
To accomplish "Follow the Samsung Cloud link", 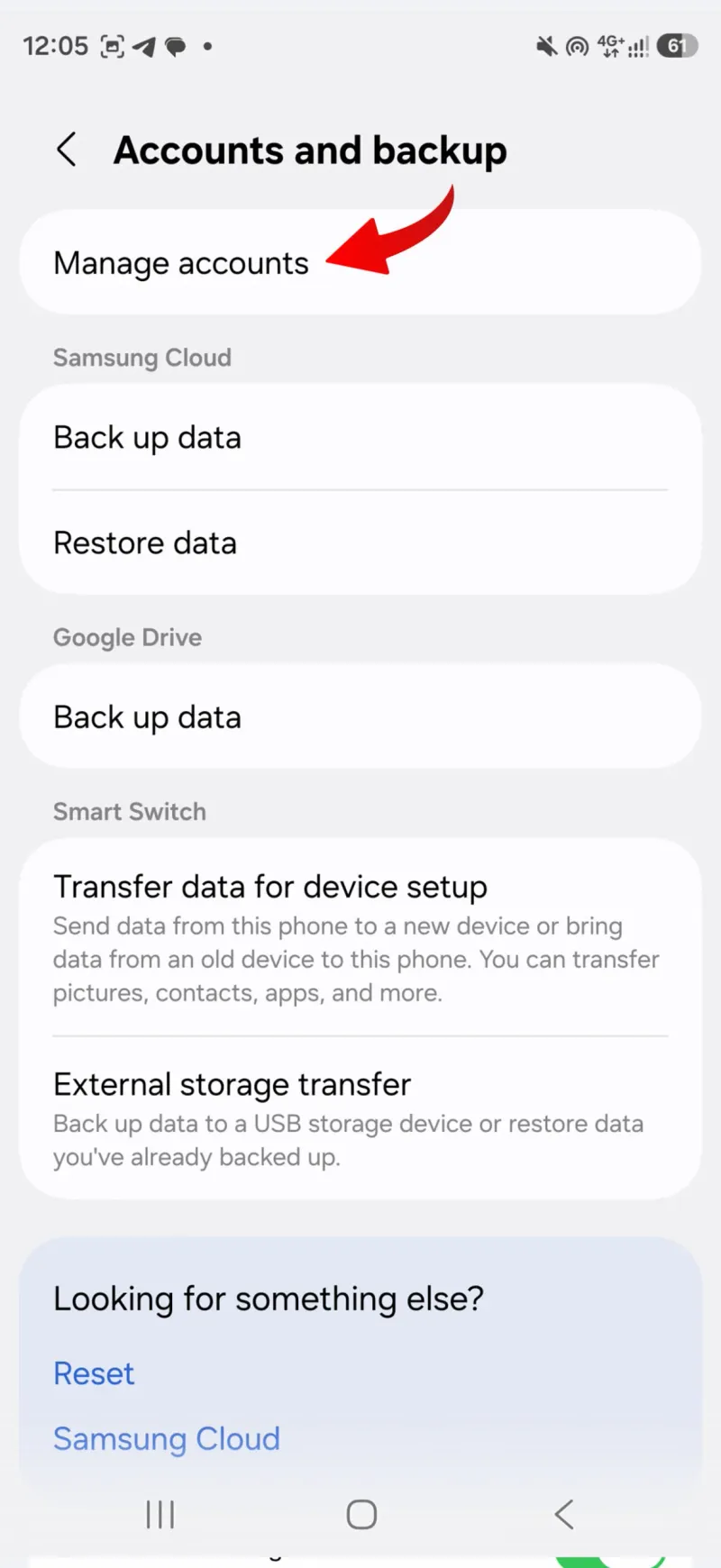I will point(167,1439).
